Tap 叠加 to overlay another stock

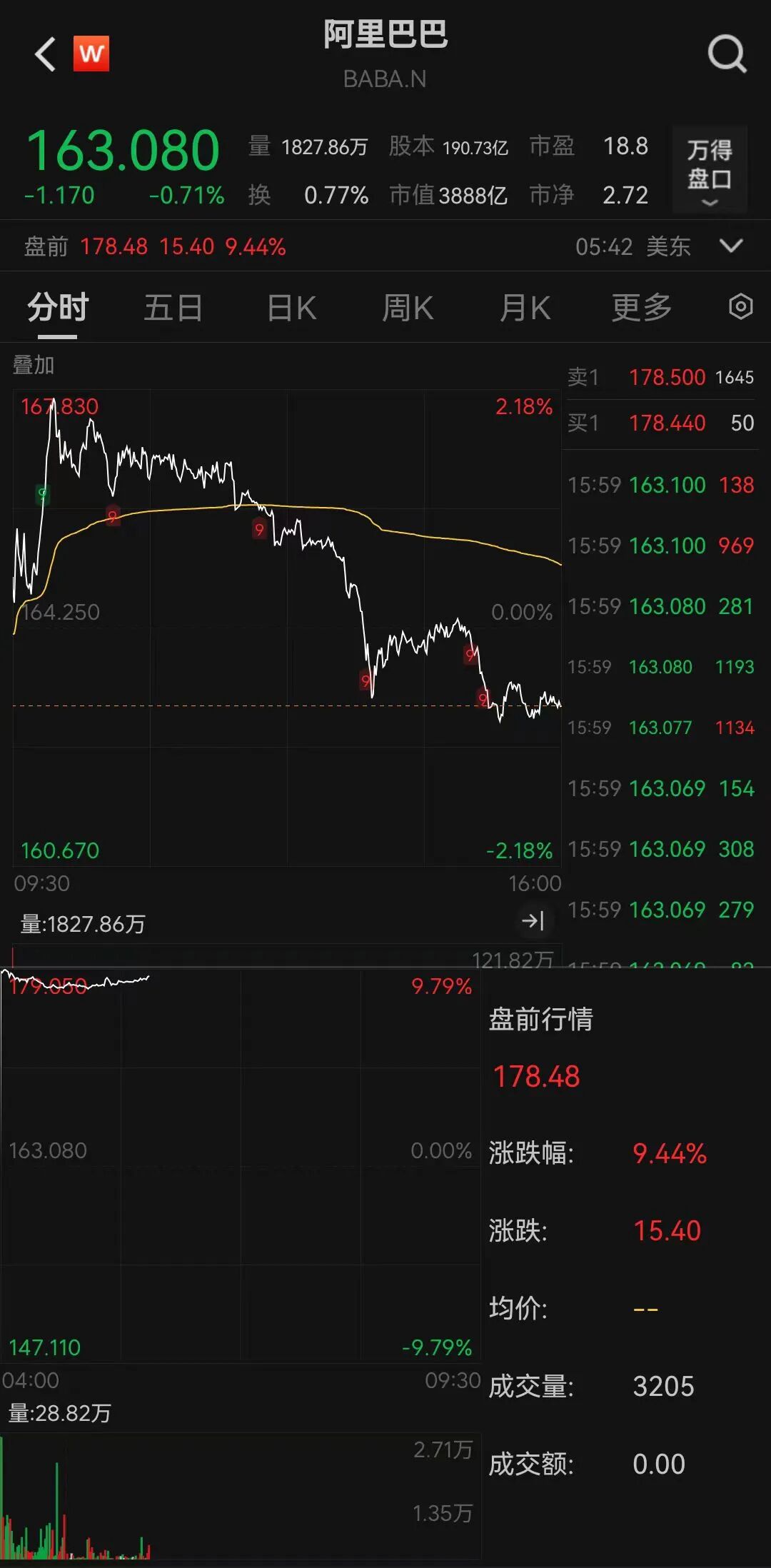(34, 366)
